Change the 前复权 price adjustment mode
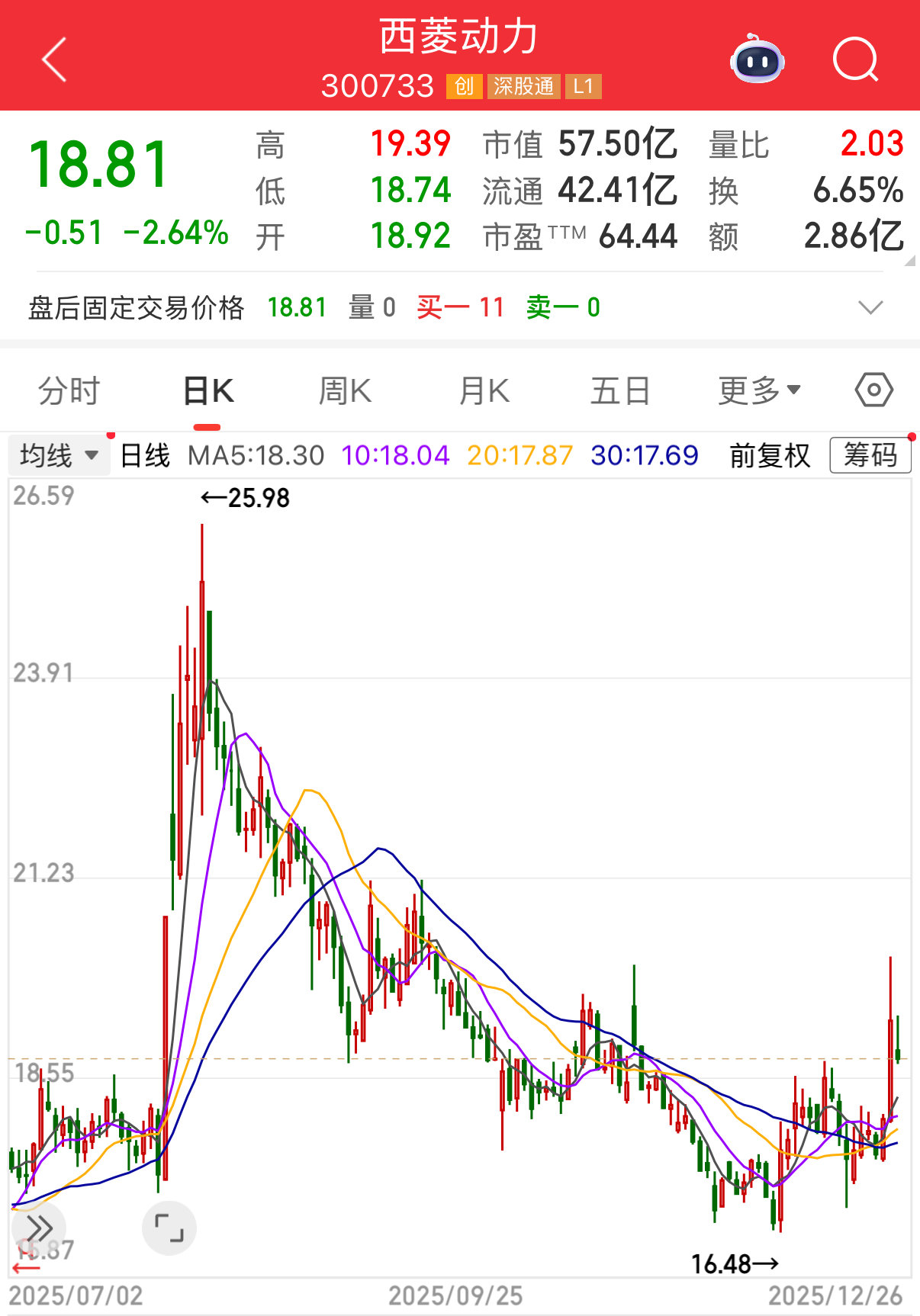This screenshot has height=1316, width=920. tap(769, 456)
